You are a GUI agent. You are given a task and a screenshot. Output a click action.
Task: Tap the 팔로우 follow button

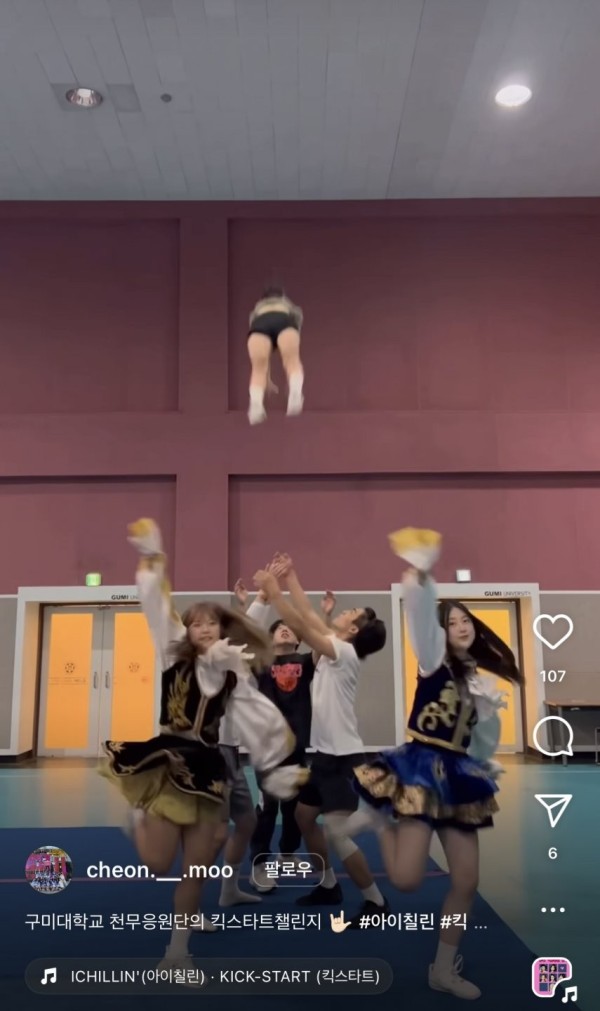(288, 870)
